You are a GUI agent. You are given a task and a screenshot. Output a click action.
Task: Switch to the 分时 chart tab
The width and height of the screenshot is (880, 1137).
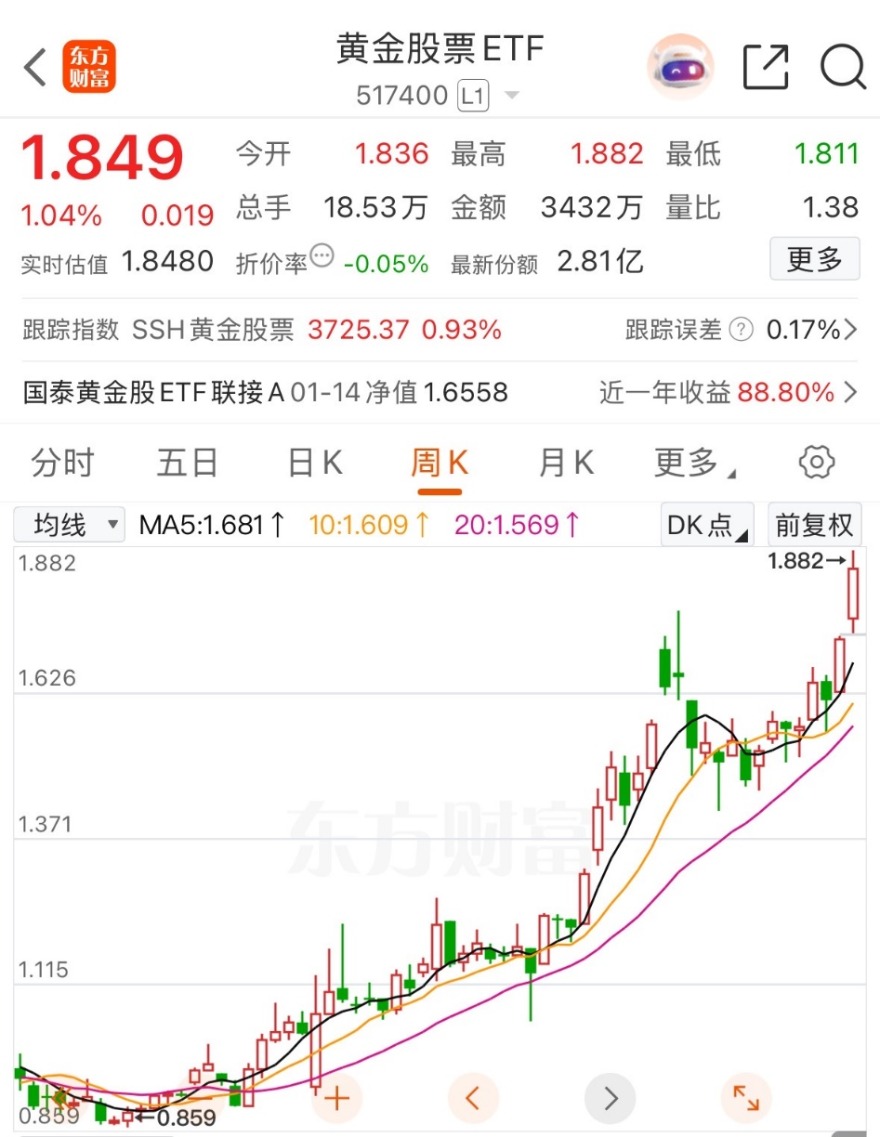[x=62, y=463]
